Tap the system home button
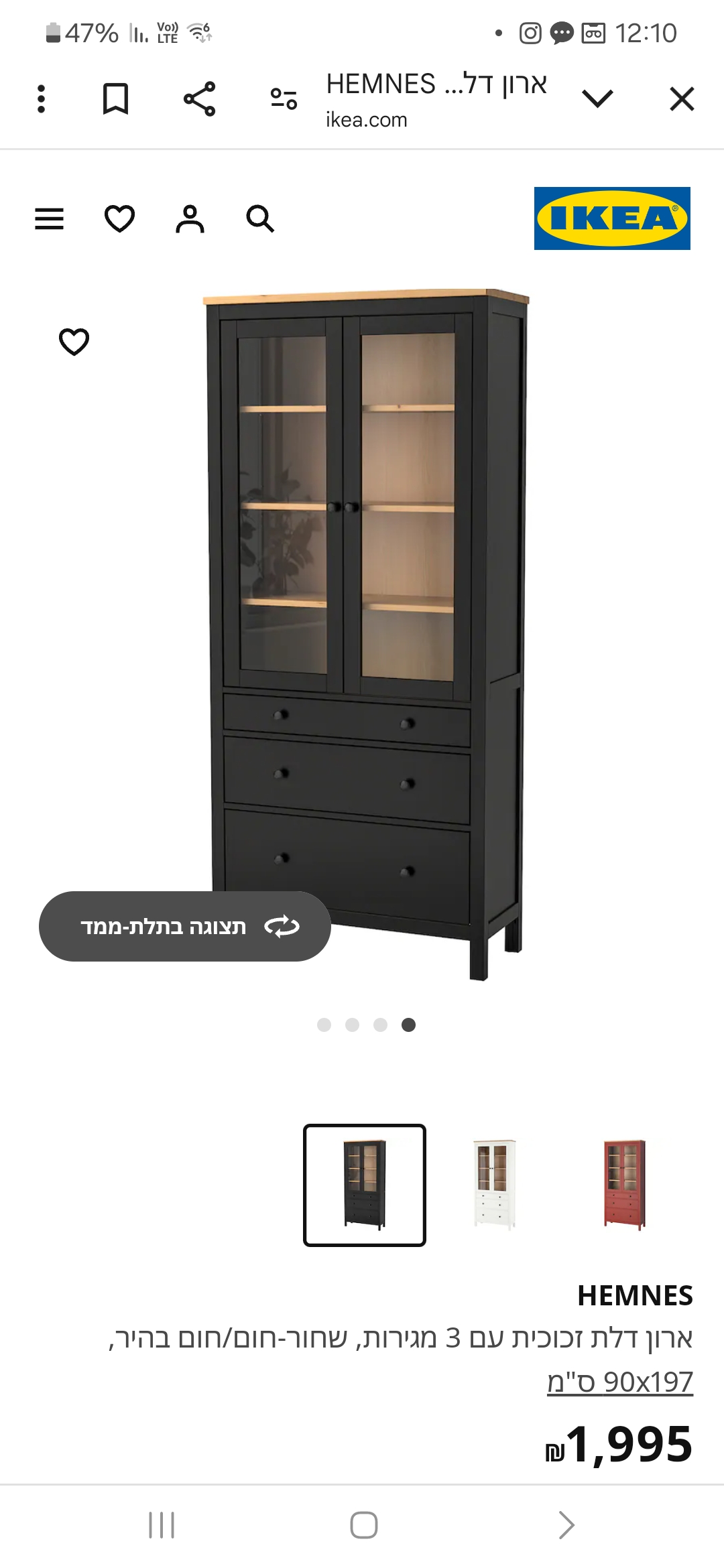This screenshot has width=724, height=1568. (364, 1525)
